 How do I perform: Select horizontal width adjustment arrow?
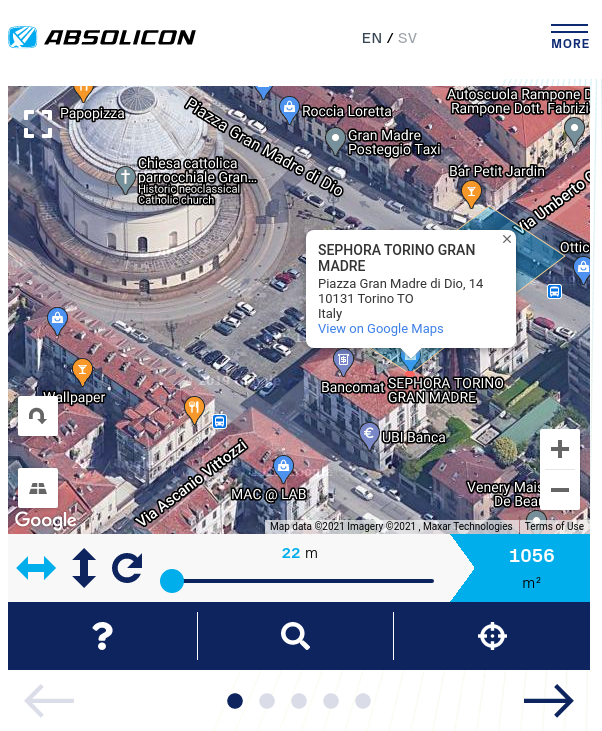[36, 568]
